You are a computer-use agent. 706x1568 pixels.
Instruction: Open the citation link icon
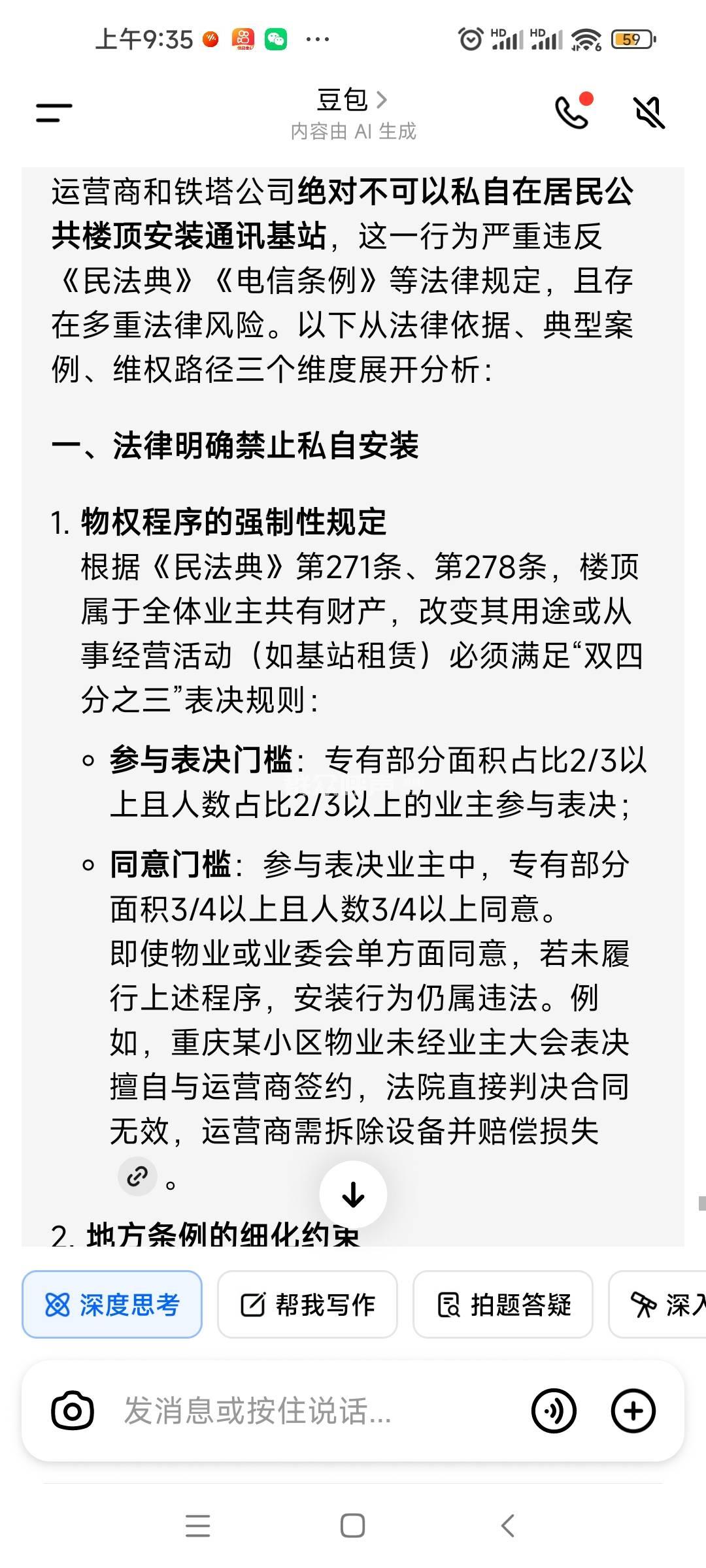pos(137,1176)
